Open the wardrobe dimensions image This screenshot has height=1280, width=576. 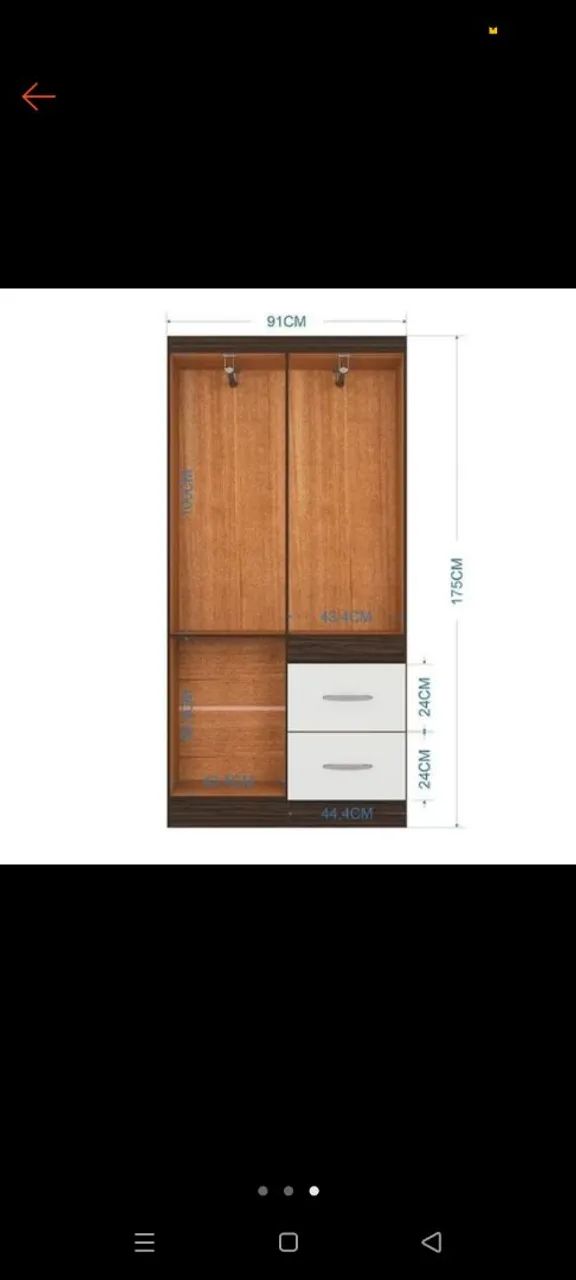(x=288, y=576)
